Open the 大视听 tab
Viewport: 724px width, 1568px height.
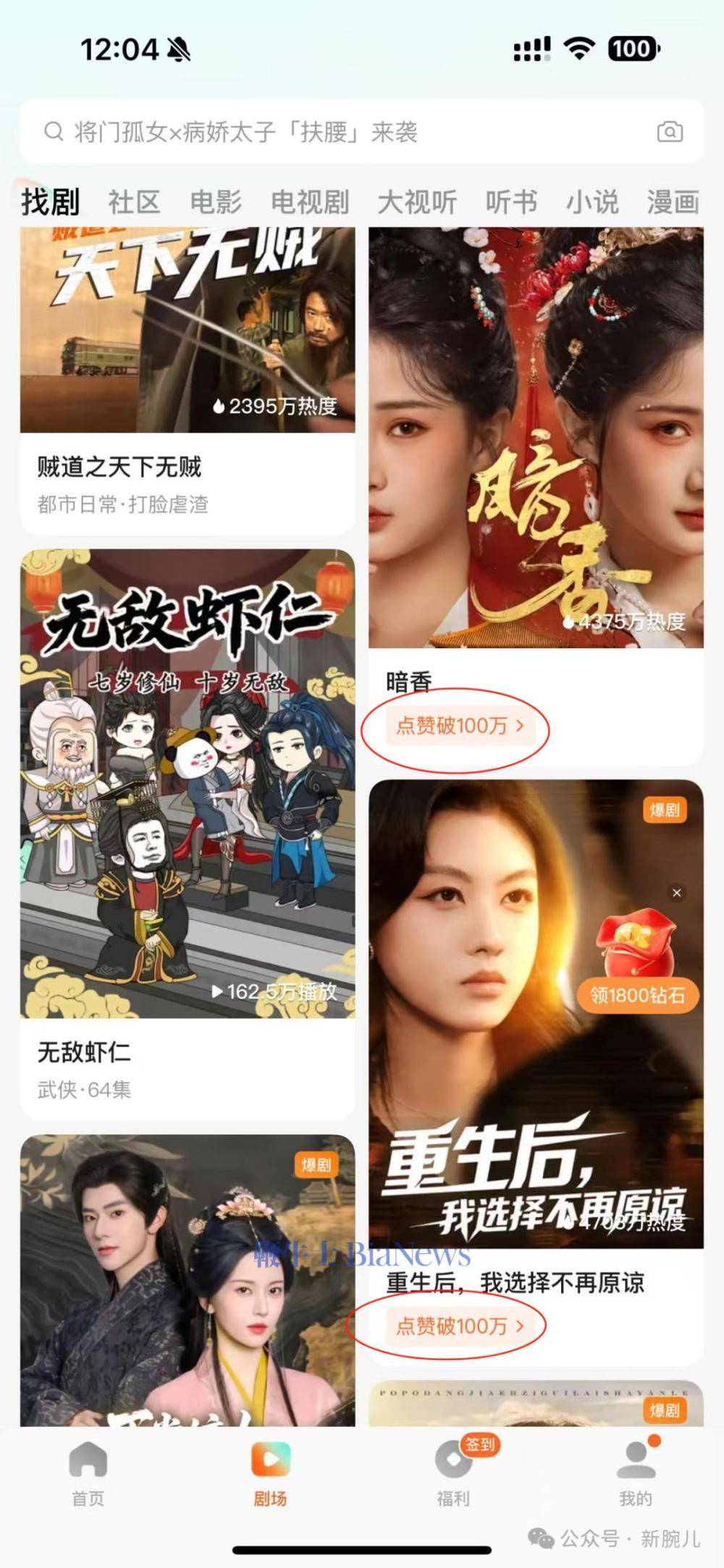[x=417, y=203]
